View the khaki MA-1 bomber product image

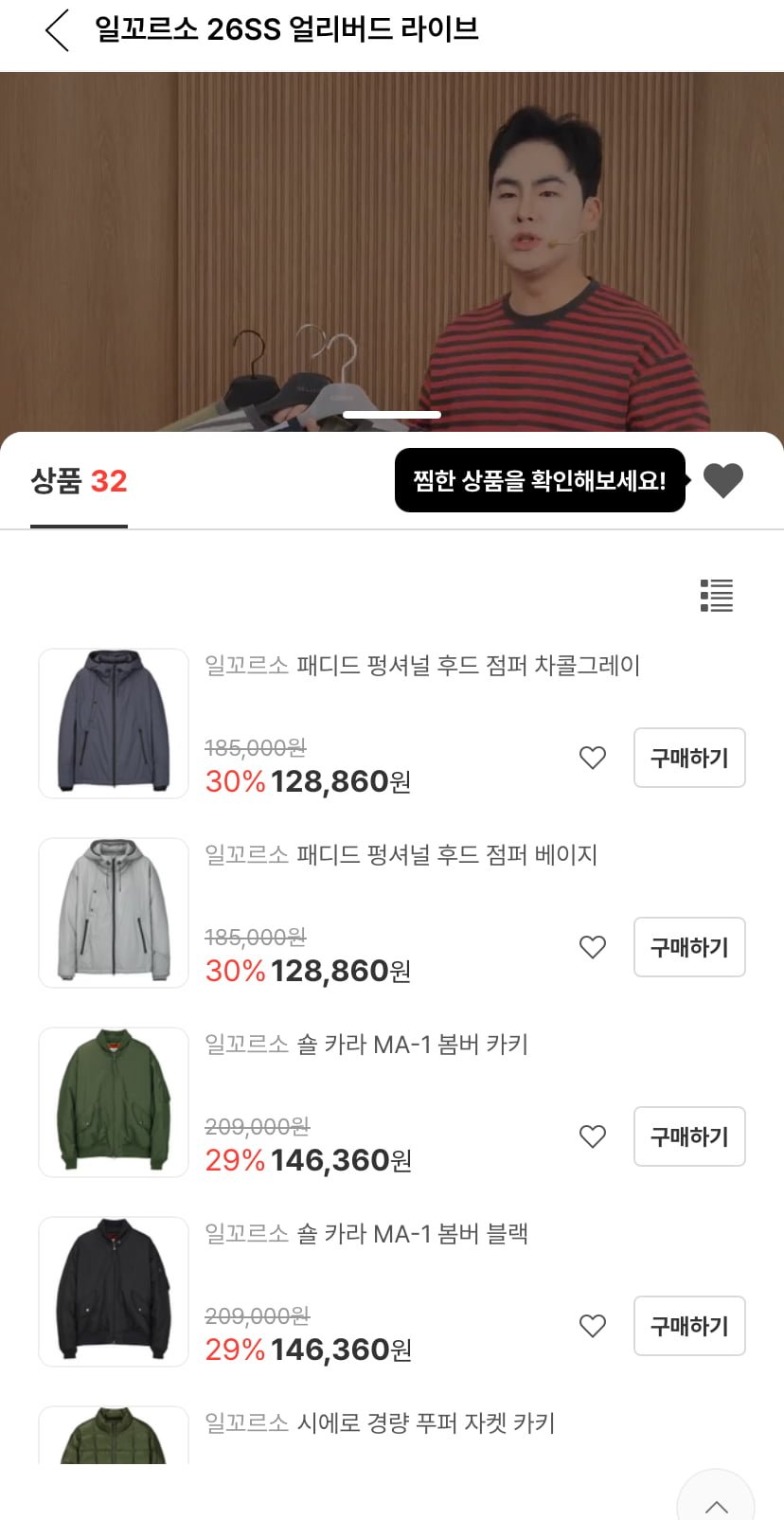(x=114, y=1102)
